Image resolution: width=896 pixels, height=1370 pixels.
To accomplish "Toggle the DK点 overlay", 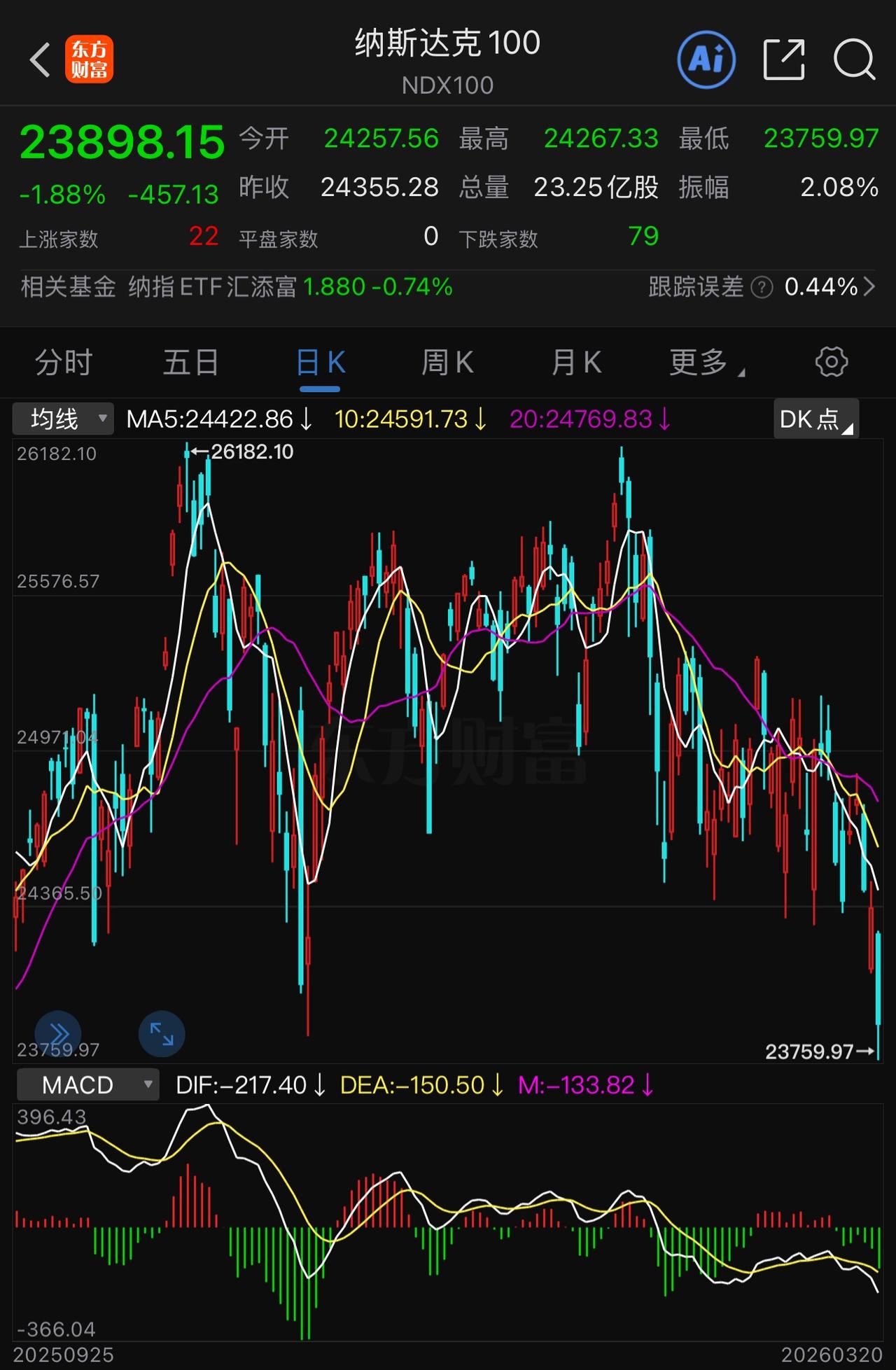I will click(x=815, y=418).
